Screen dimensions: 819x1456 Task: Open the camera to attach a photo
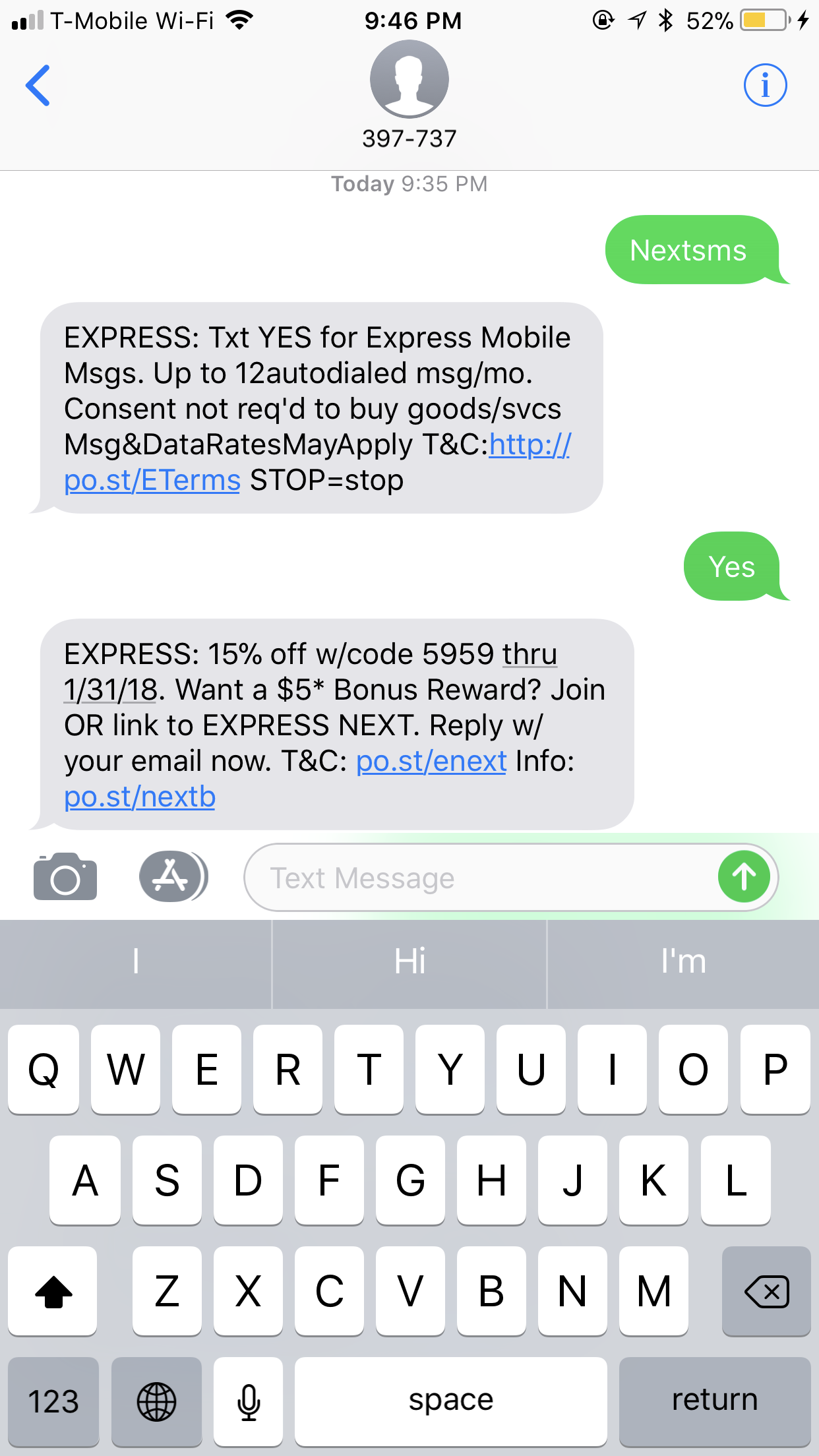click(65, 877)
